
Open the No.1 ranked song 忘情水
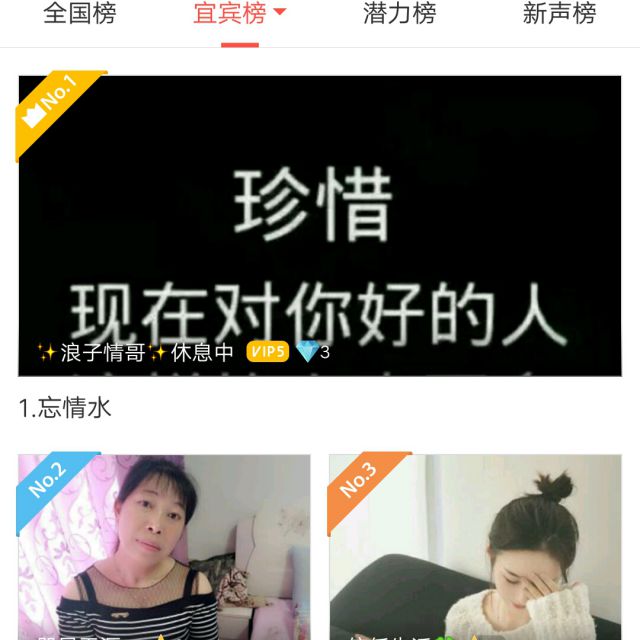[319, 225]
